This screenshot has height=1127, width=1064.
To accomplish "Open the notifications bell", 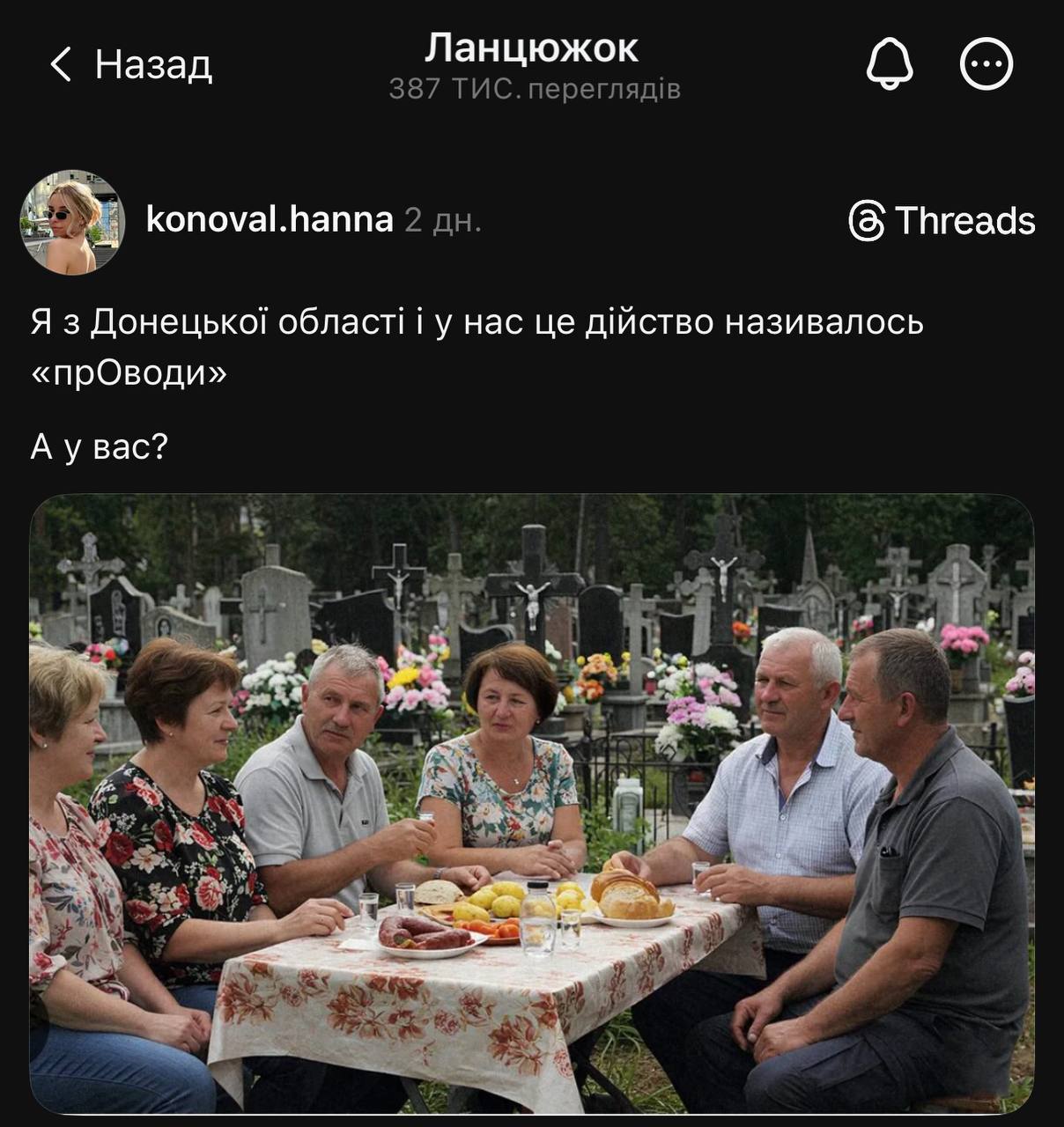I will [x=890, y=63].
